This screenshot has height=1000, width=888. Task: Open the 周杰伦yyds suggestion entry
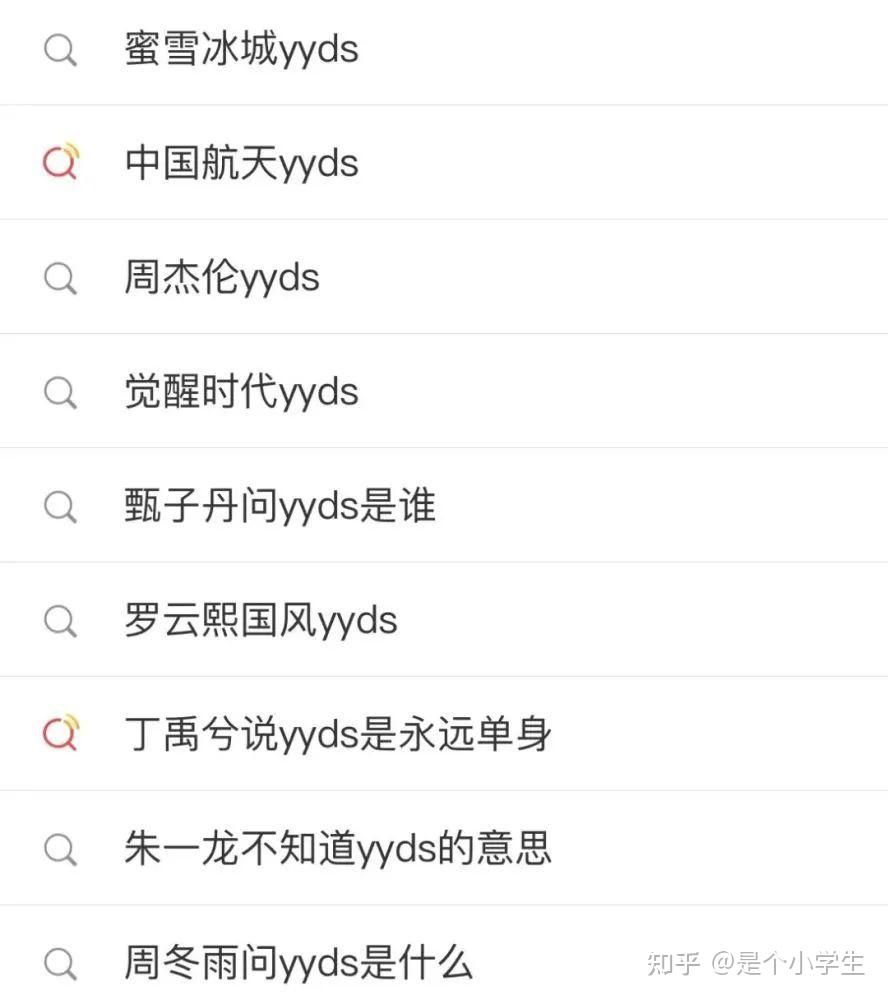(x=222, y=278)
